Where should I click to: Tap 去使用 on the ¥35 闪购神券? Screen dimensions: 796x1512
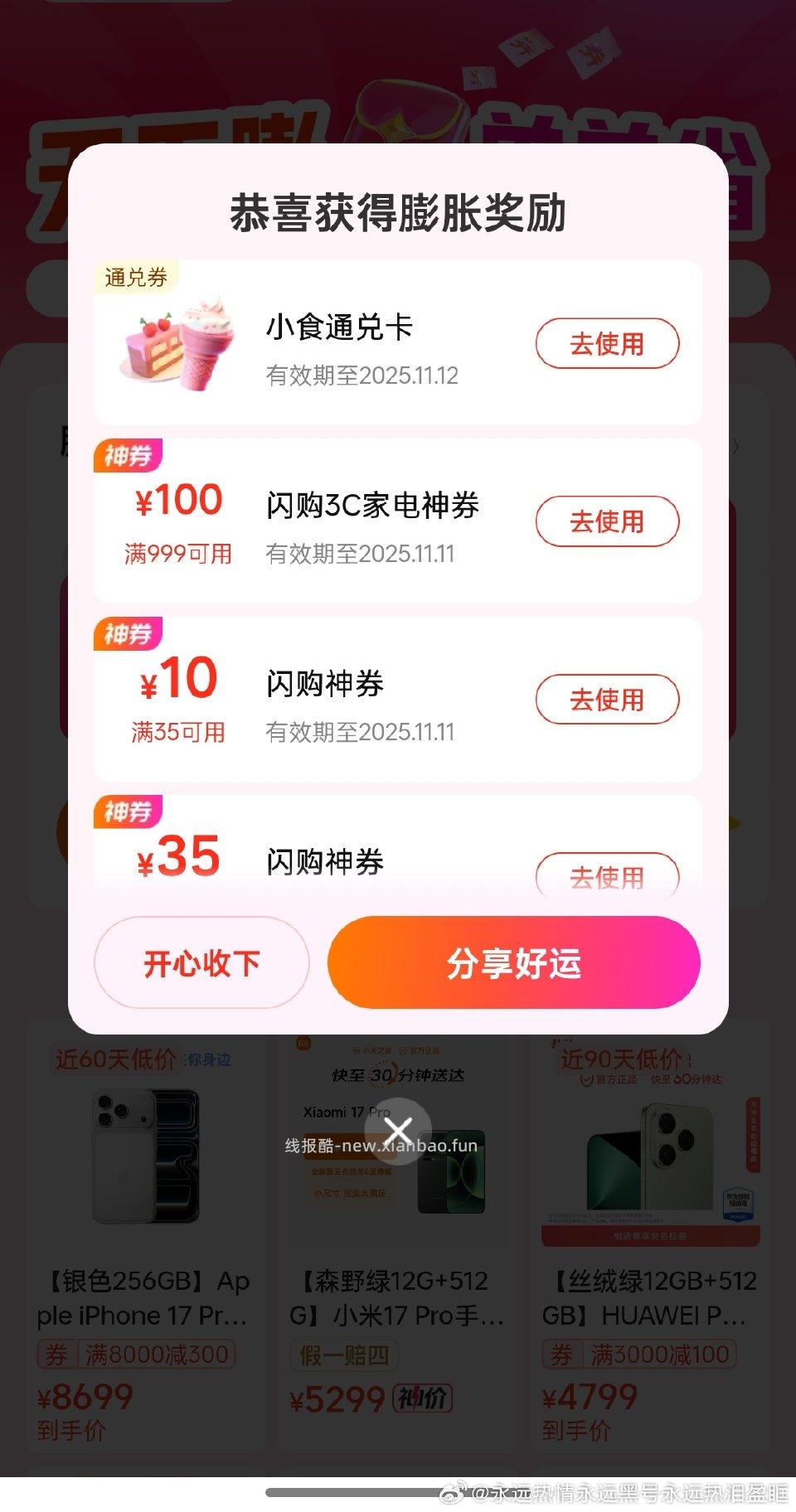[x=608, y=875]
